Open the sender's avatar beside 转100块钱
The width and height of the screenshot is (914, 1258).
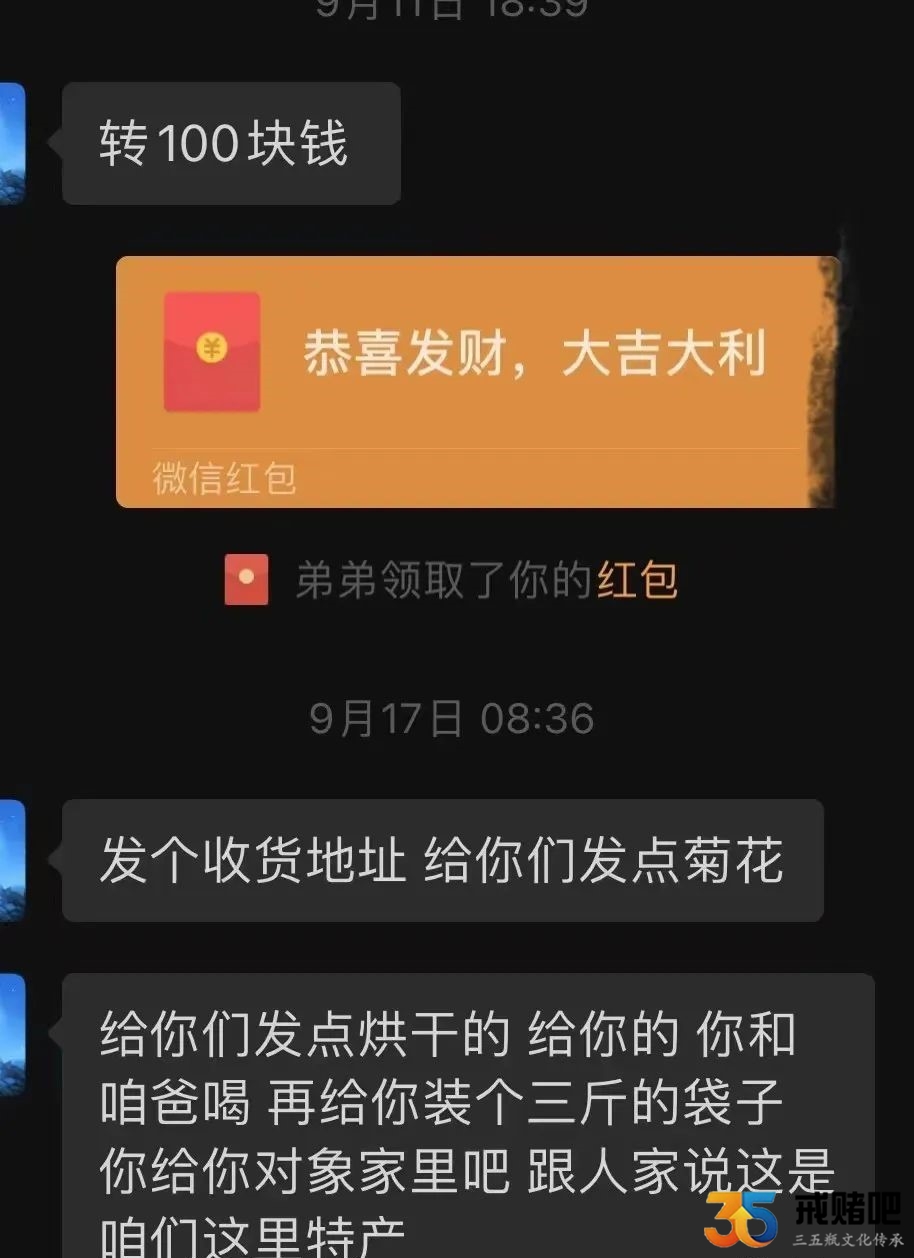[x=11, y=144]
